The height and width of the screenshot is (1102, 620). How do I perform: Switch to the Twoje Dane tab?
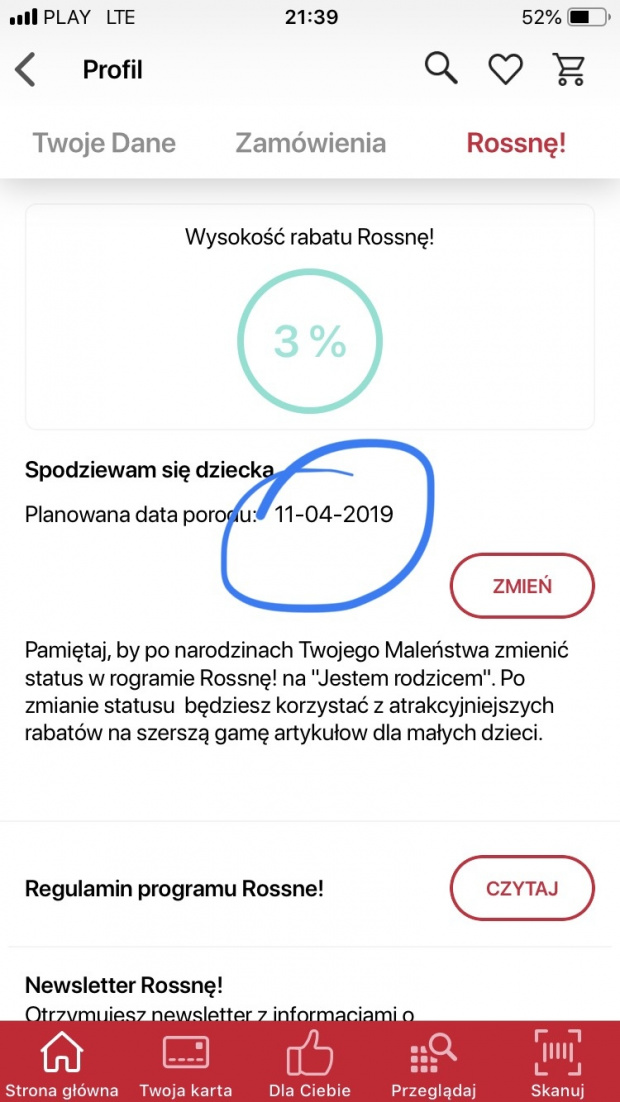(104, 143)
